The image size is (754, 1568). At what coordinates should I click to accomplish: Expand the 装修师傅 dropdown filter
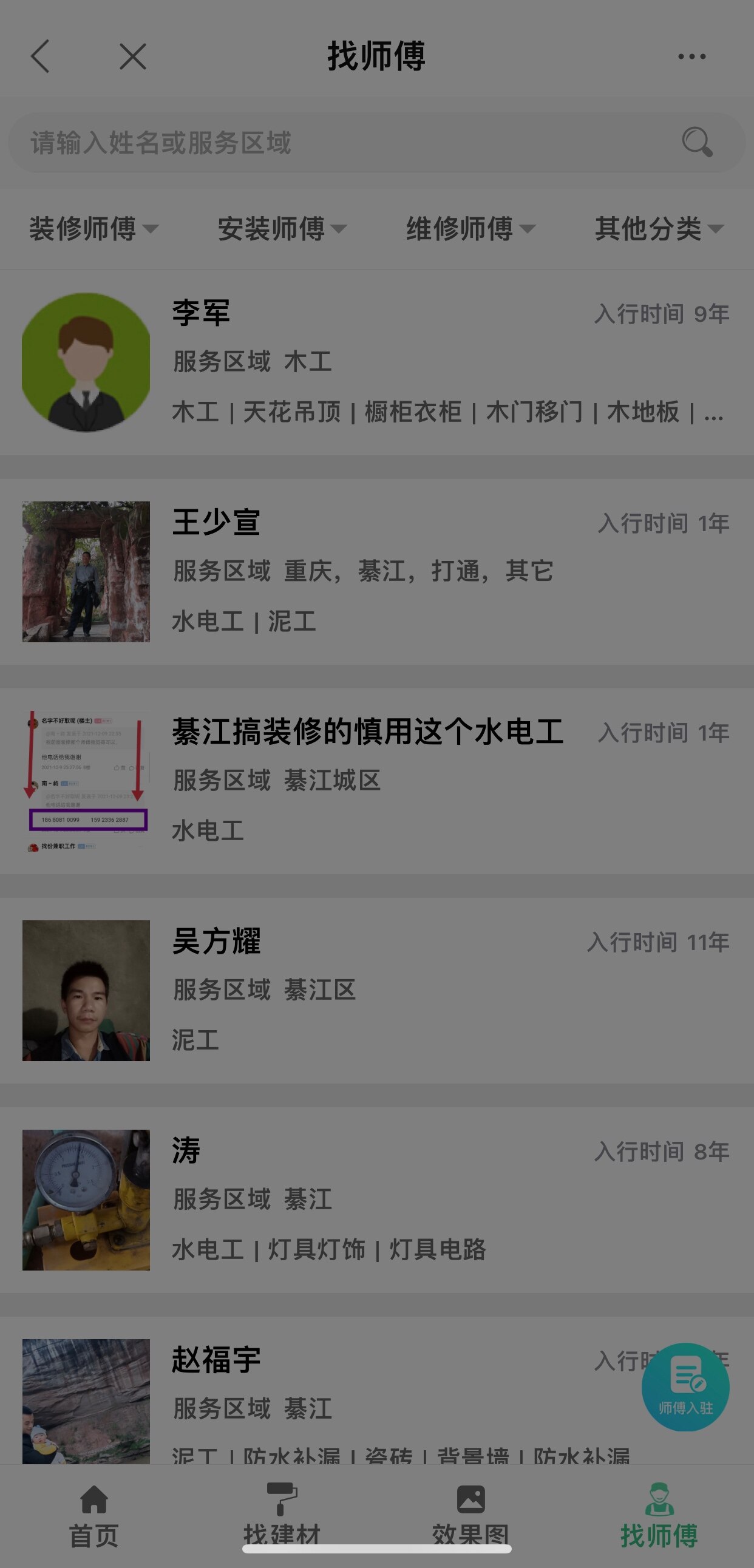click(x=93, y=229)
